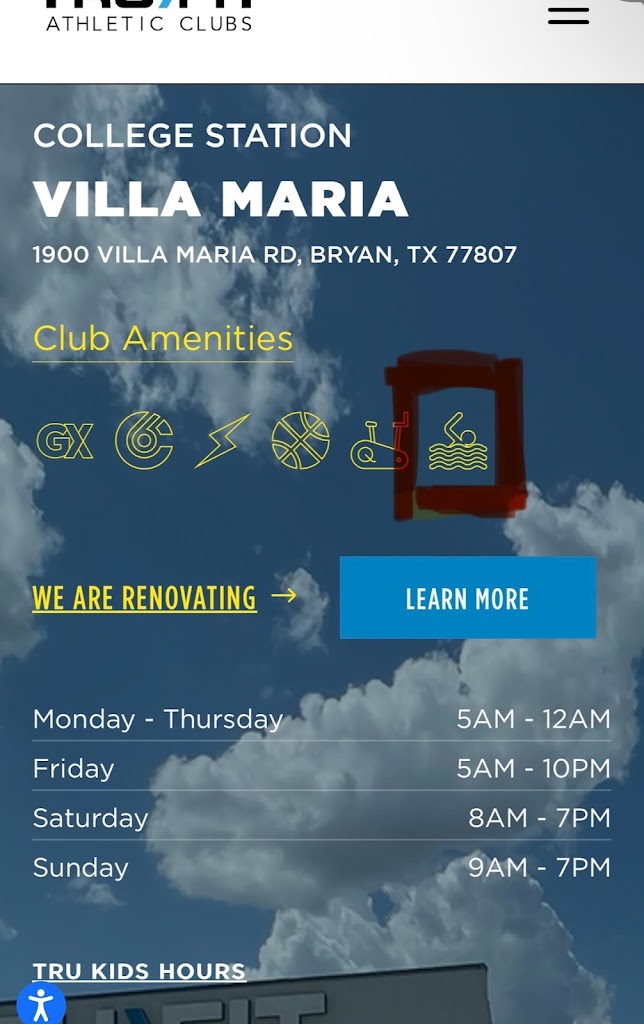Open the accessibility options widget

coord(40,1003)
